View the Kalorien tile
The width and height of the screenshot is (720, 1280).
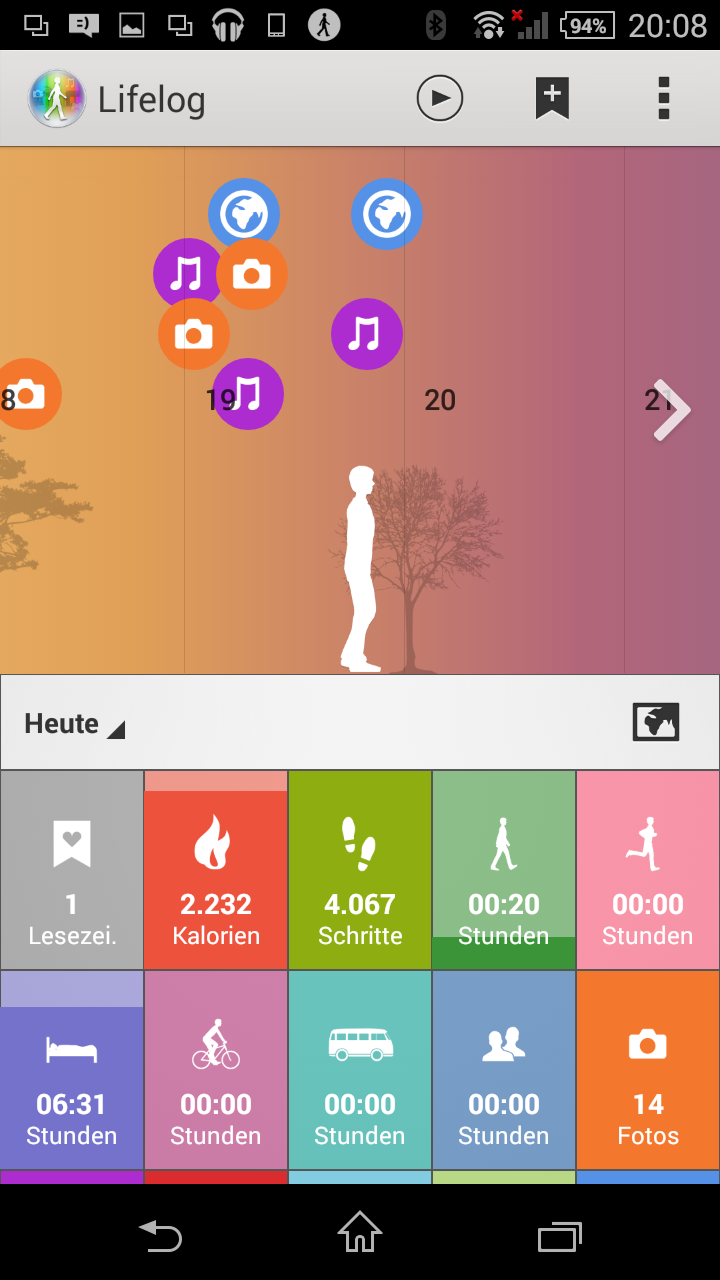coord(216,870)
